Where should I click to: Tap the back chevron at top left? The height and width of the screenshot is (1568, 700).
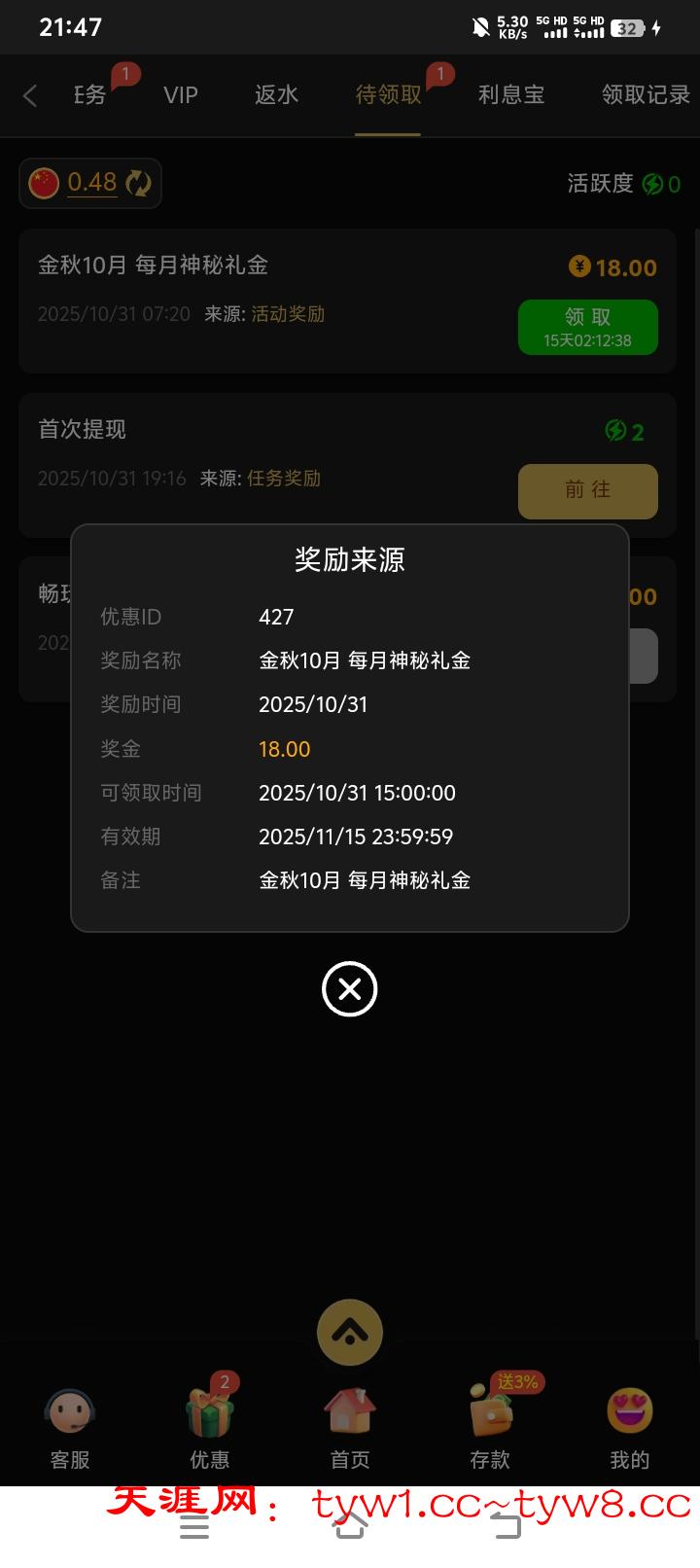(x=29, y=95)
